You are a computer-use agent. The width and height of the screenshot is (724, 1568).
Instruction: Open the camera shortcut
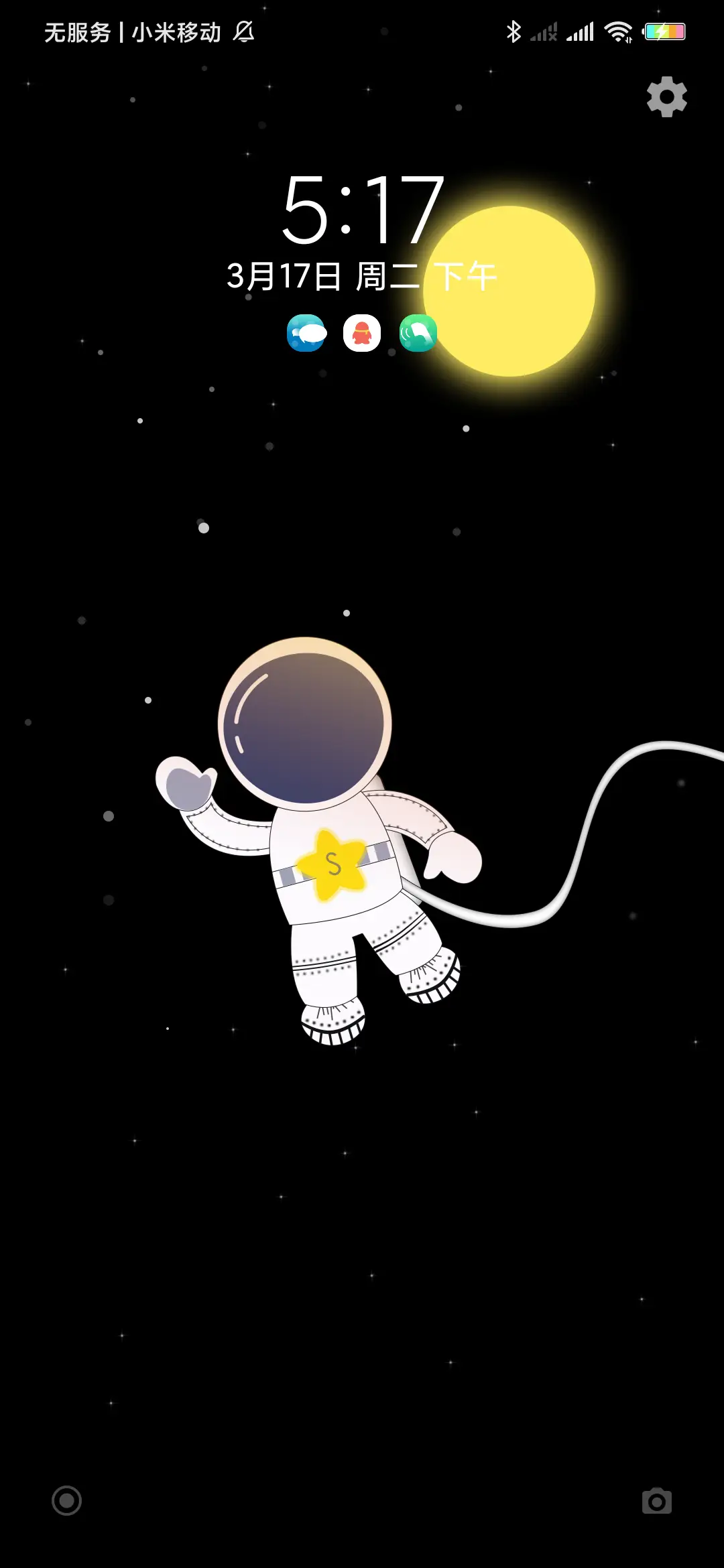click(656, 1501)
